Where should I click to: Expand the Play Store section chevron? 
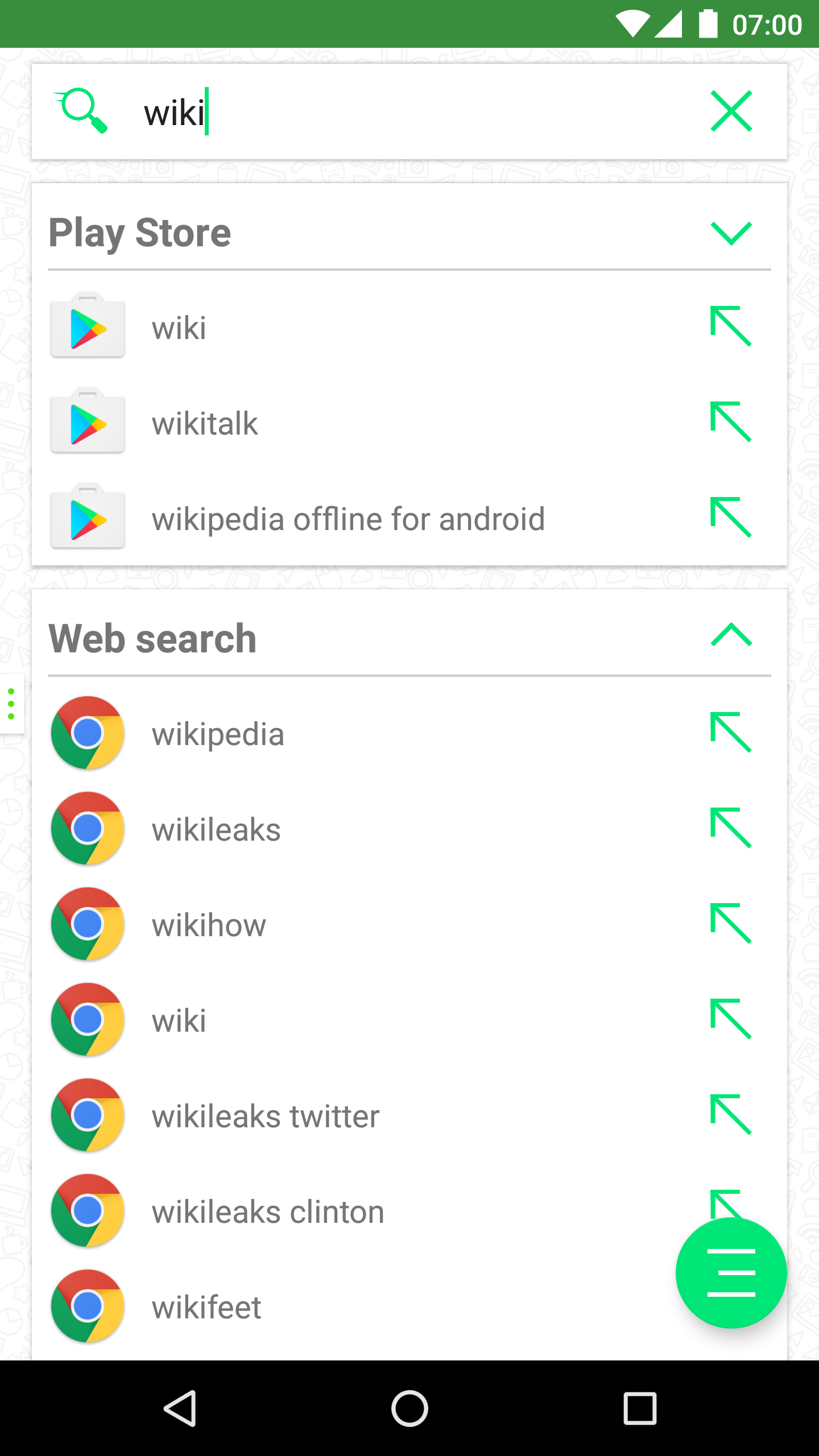731,233
